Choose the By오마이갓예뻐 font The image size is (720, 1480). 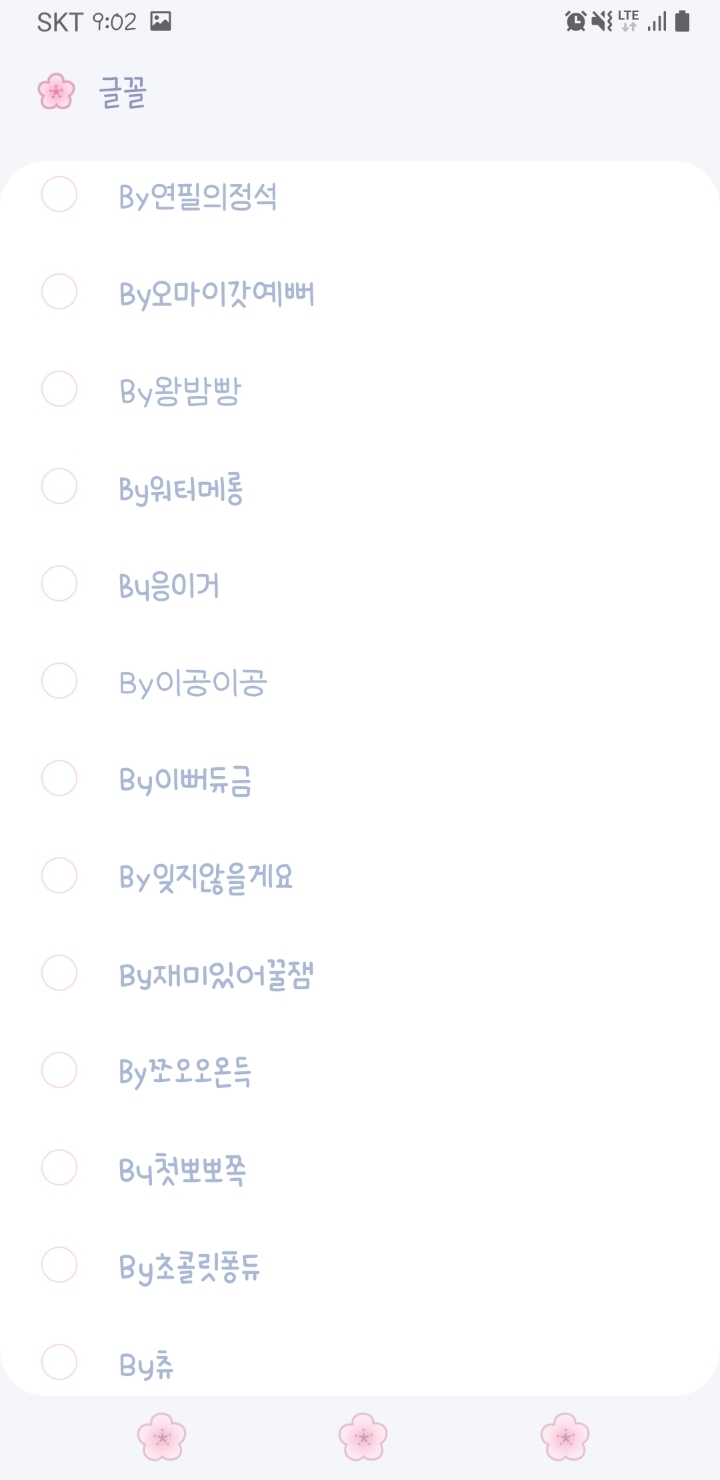59,292
